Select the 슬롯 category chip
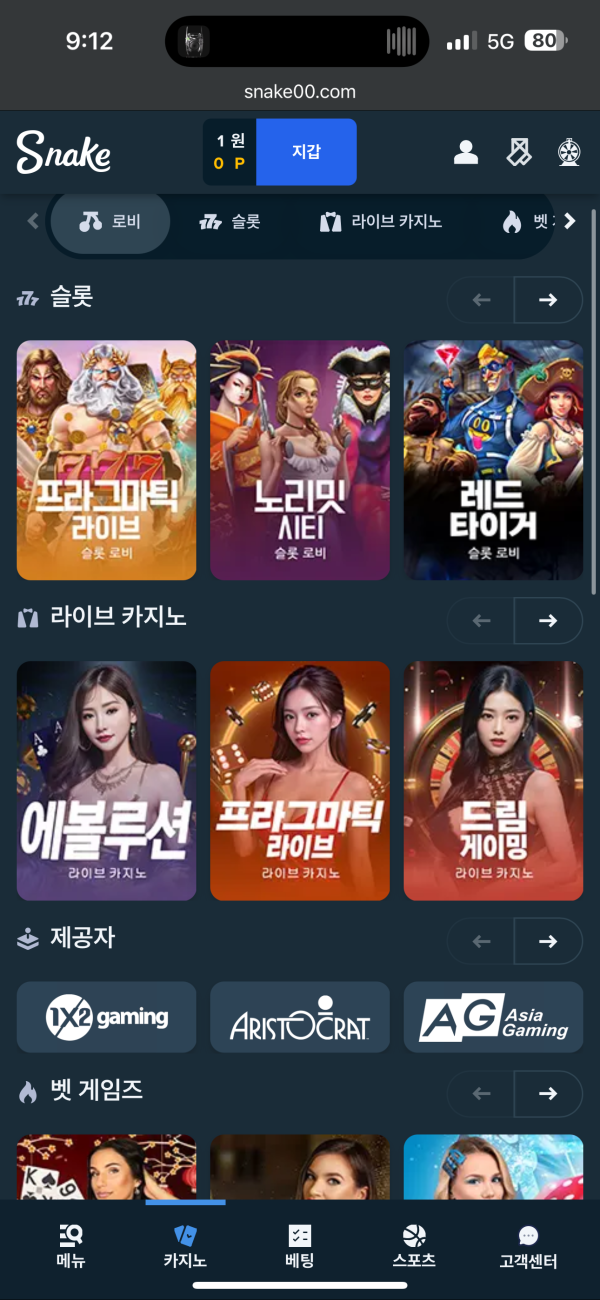Image resolution: width=600 pixels, height=1300 pixels. pyautogui.click(x=230, y=222)
